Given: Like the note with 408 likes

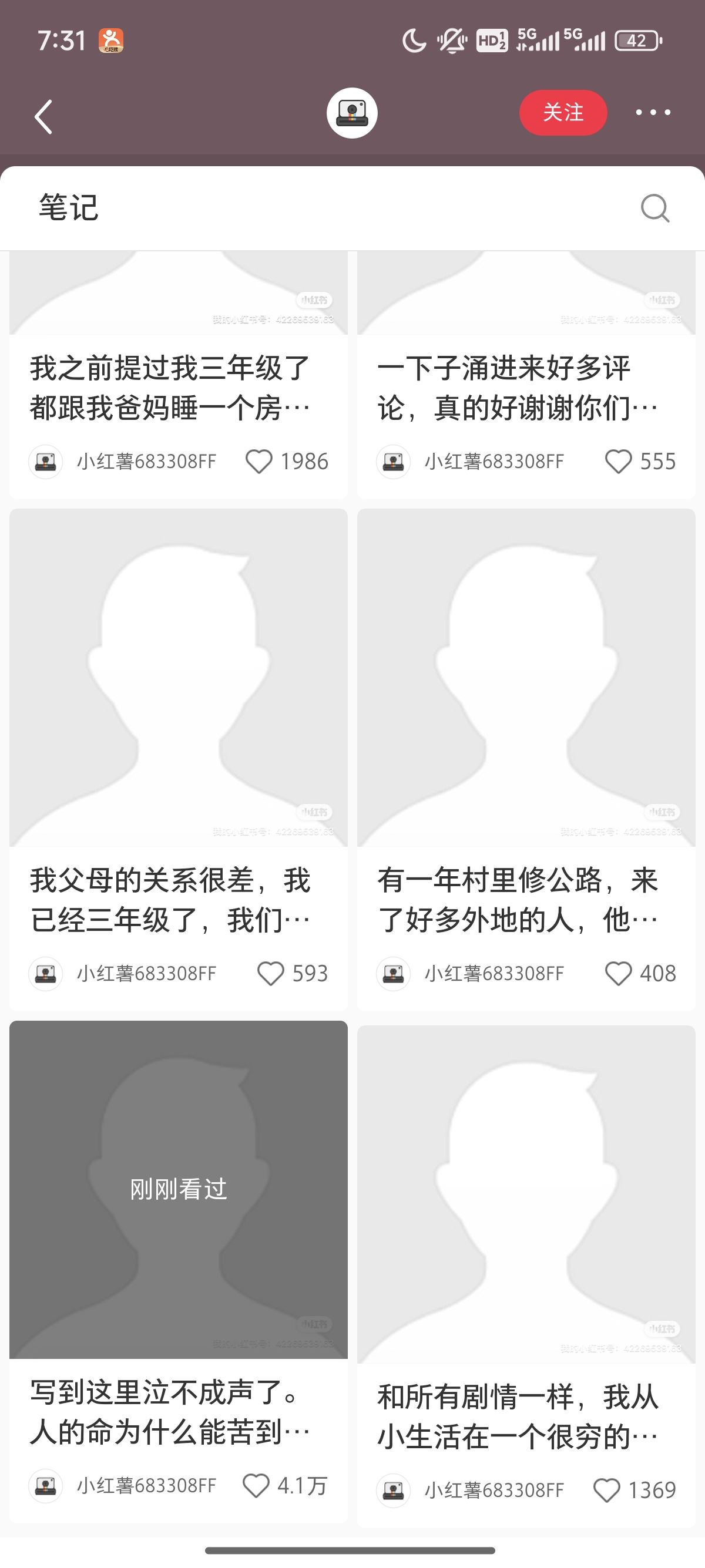Looking at the screenshot, I should coord(619,973).
